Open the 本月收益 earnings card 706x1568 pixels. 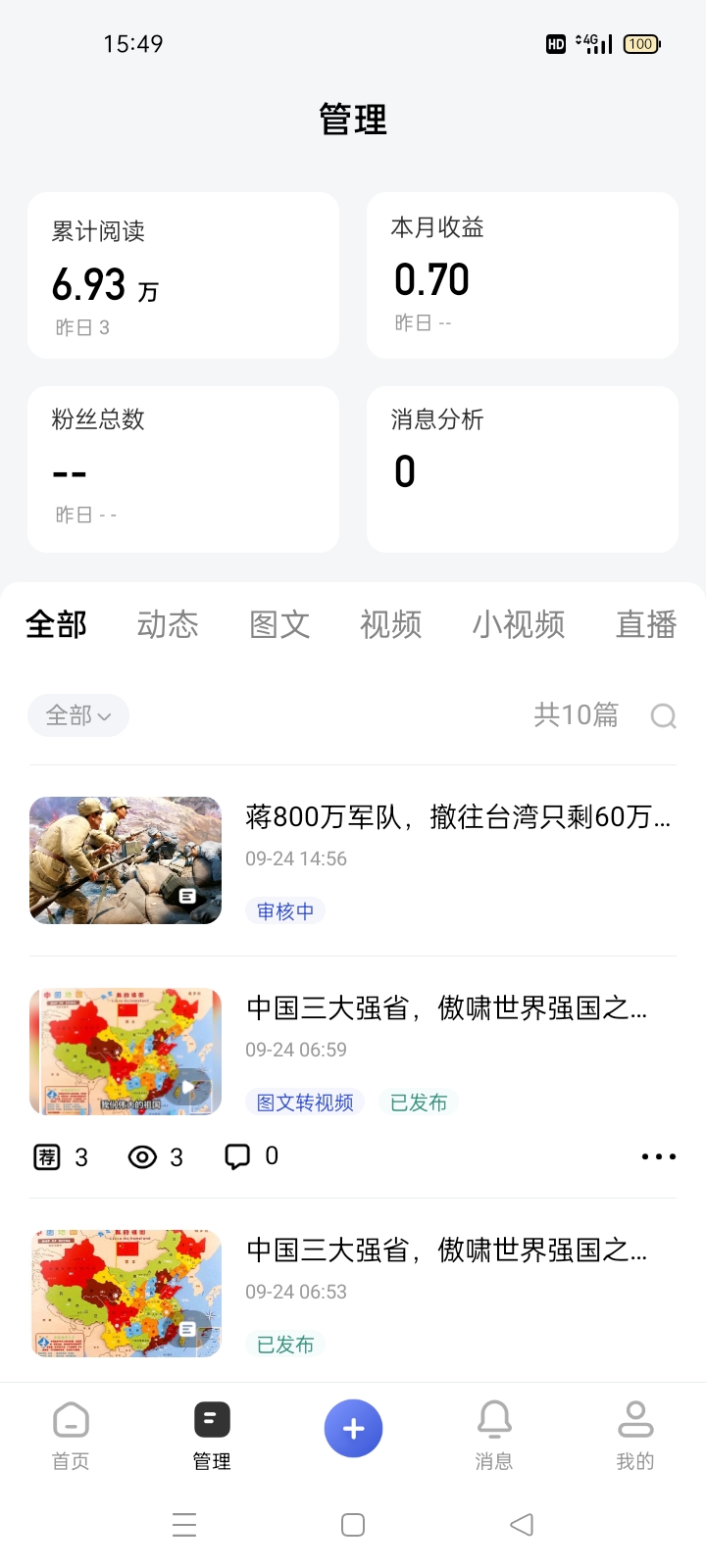click(x=523, y=275)
